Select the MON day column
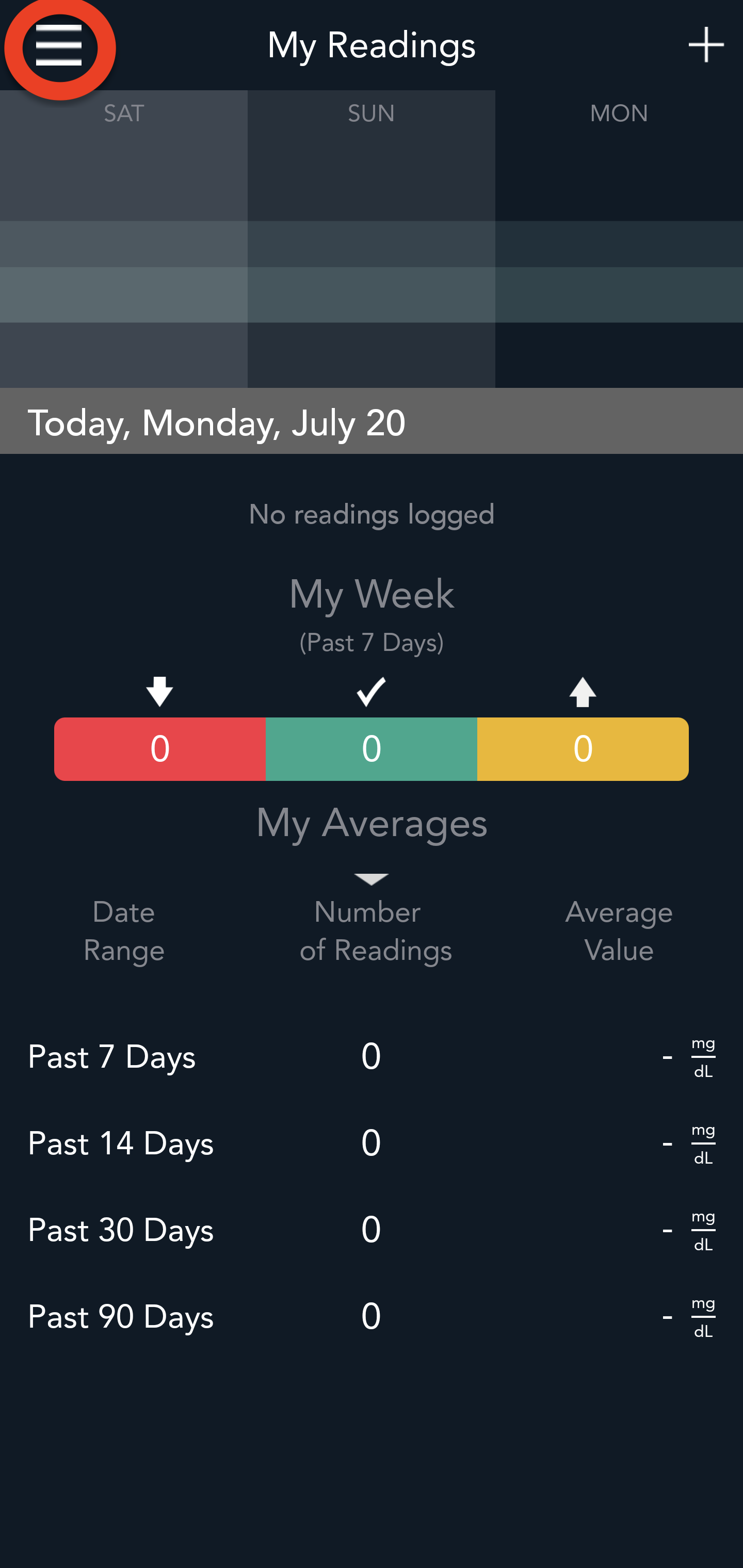Viewport: 743px width, 1568px height. [618, 239]
